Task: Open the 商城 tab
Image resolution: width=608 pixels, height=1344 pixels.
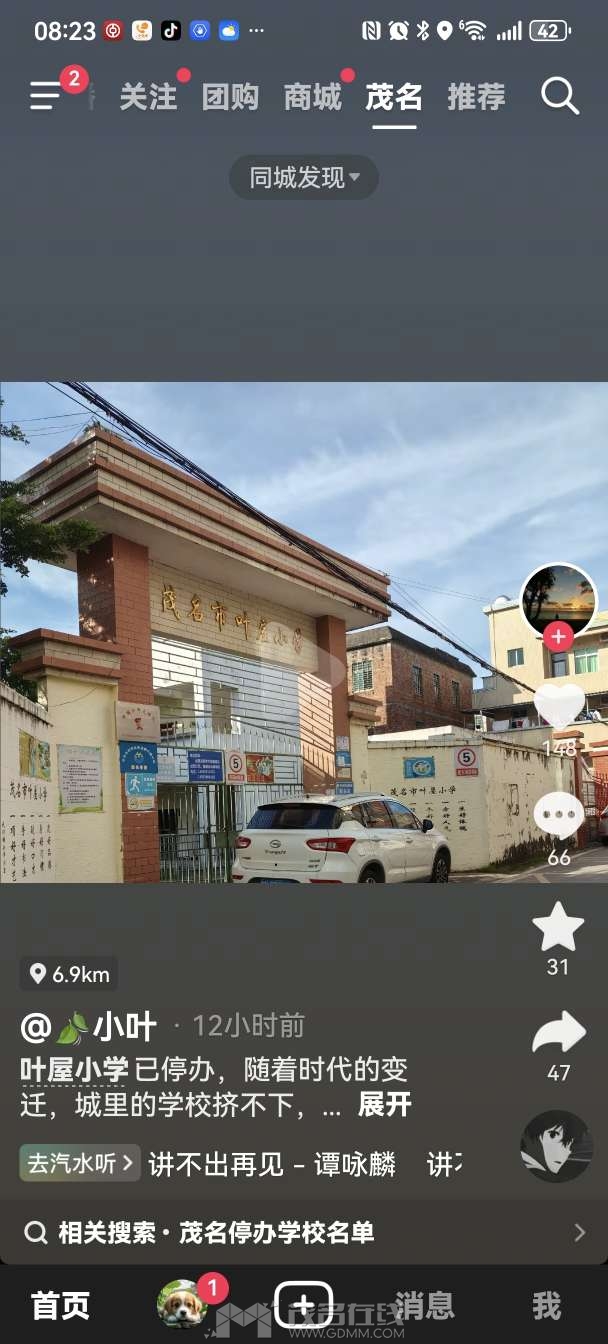Action: (x=312, y=97)
